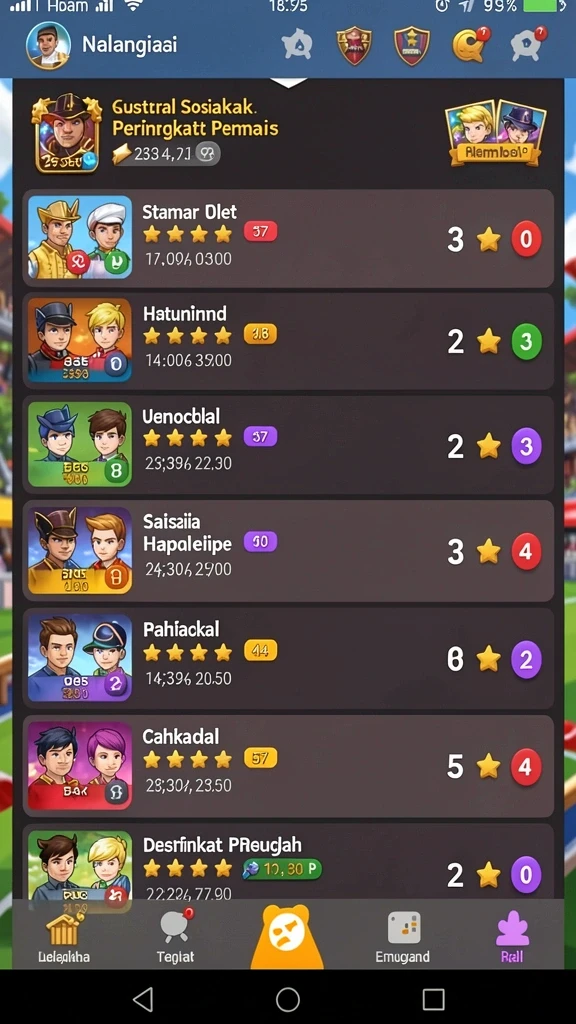
Task: Switch to the Uelaplkha tab
Action: (x=63, y=935)
